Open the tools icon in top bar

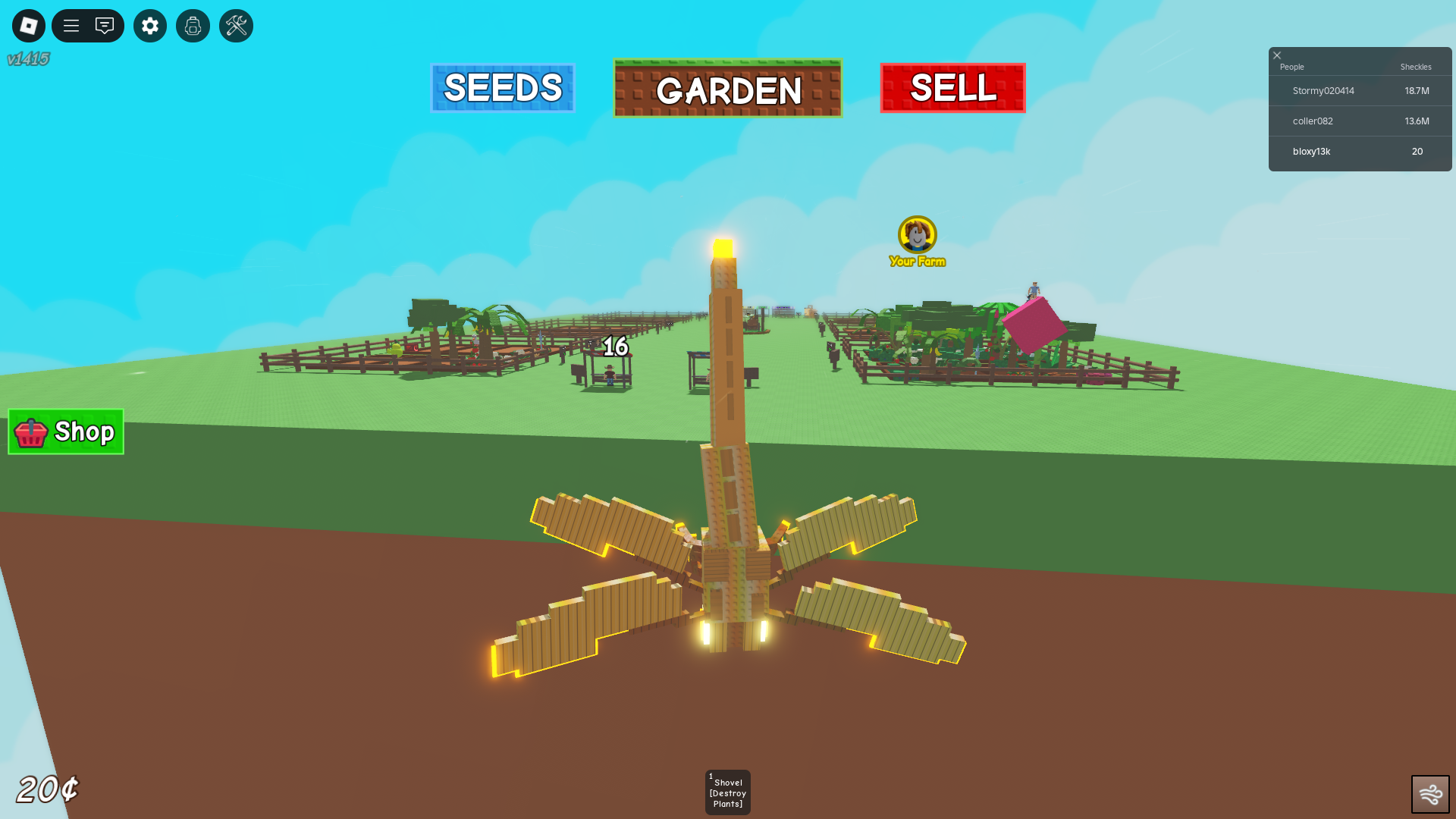tap(236, 26)
